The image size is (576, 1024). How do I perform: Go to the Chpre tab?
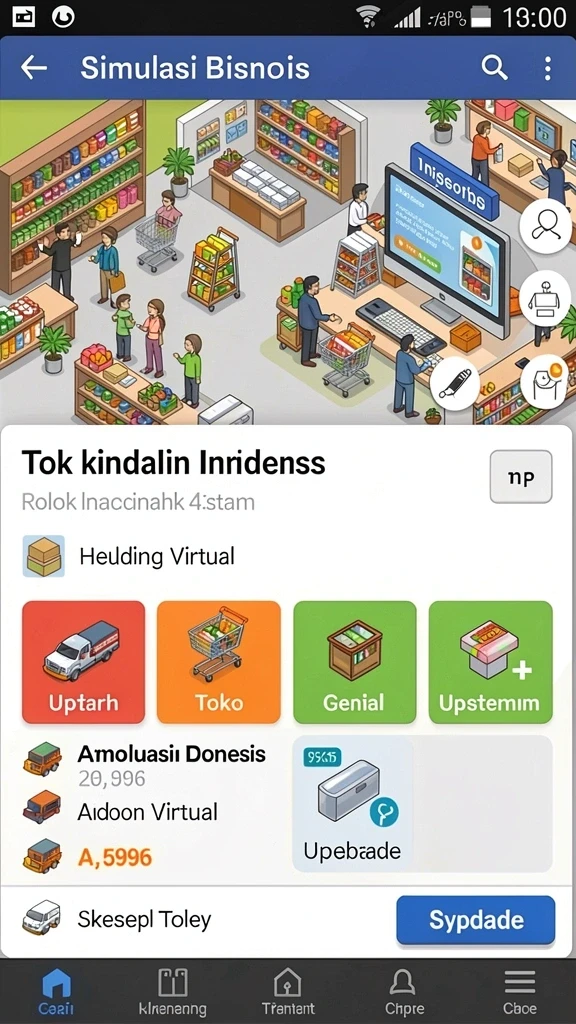coord(404,991)
